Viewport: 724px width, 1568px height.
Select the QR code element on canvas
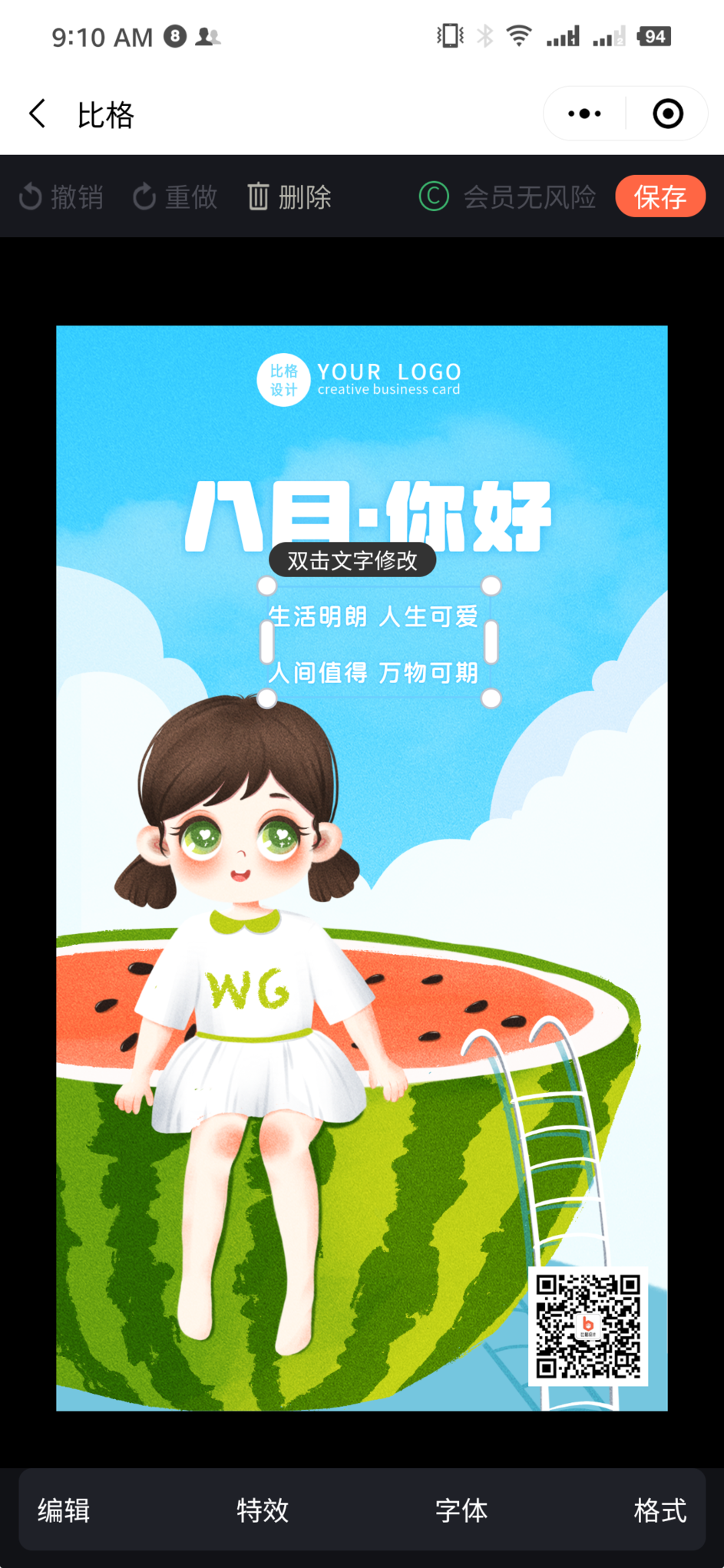[588, 1326]
